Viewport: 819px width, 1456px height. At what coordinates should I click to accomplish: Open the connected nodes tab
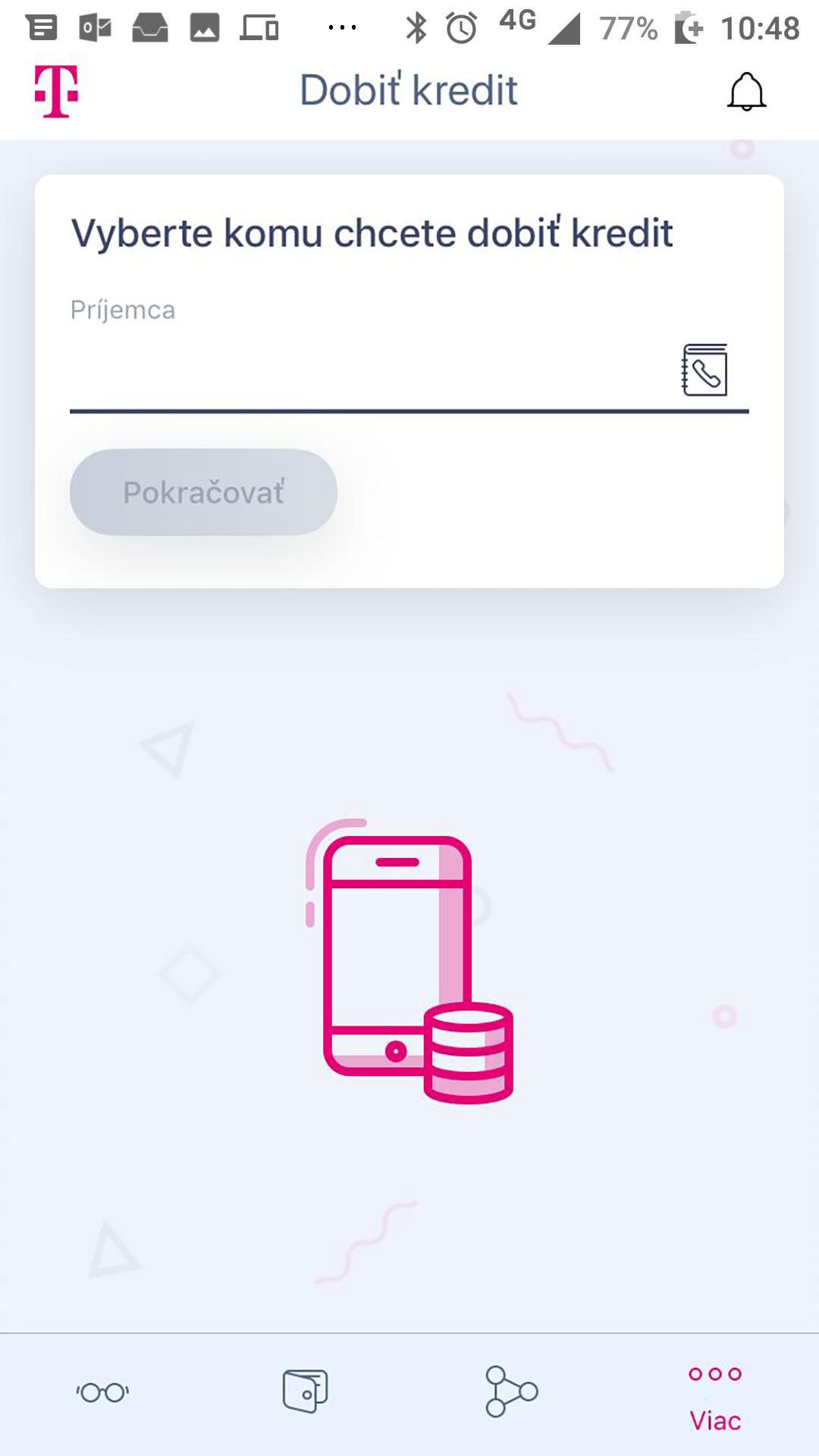click(x=511, y=1392)
